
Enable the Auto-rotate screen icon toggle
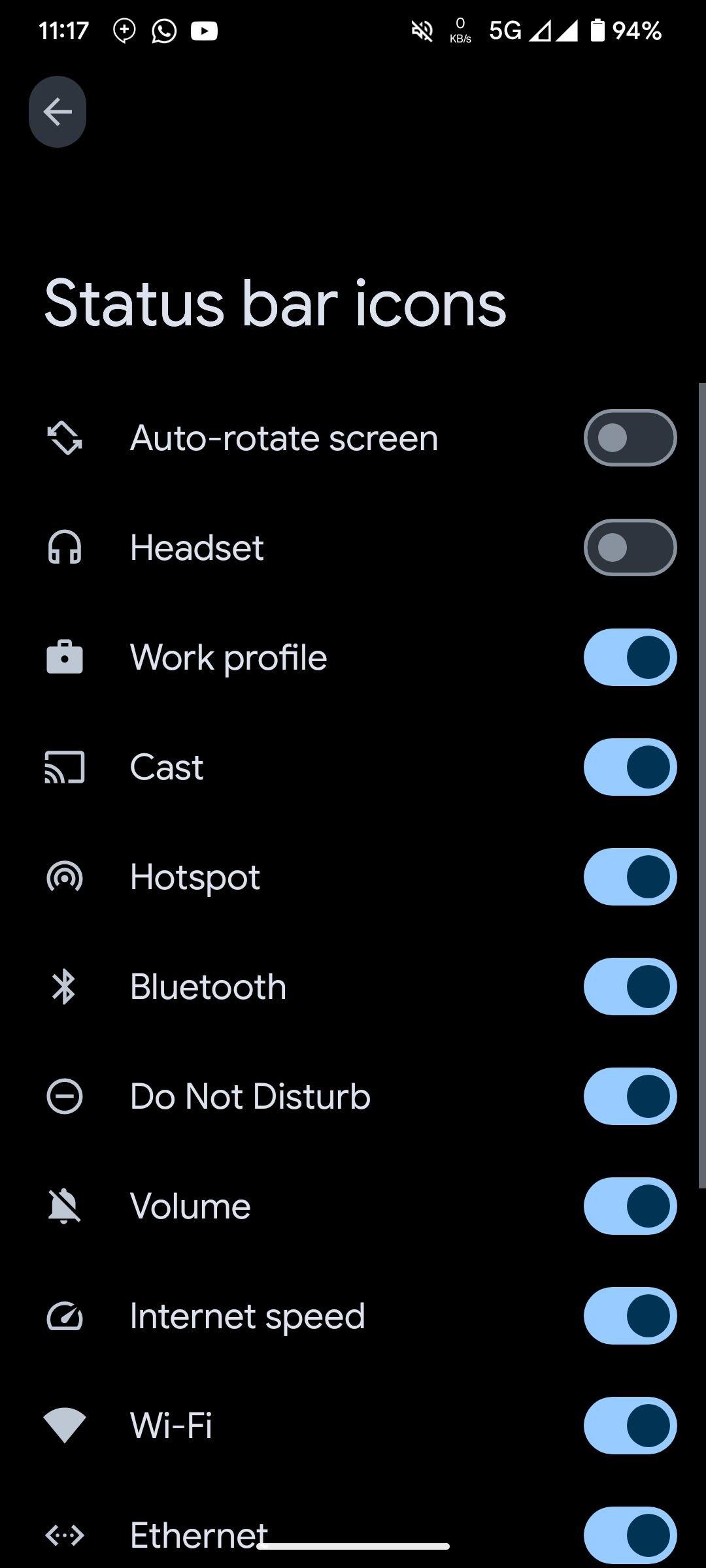click(630, 438)
